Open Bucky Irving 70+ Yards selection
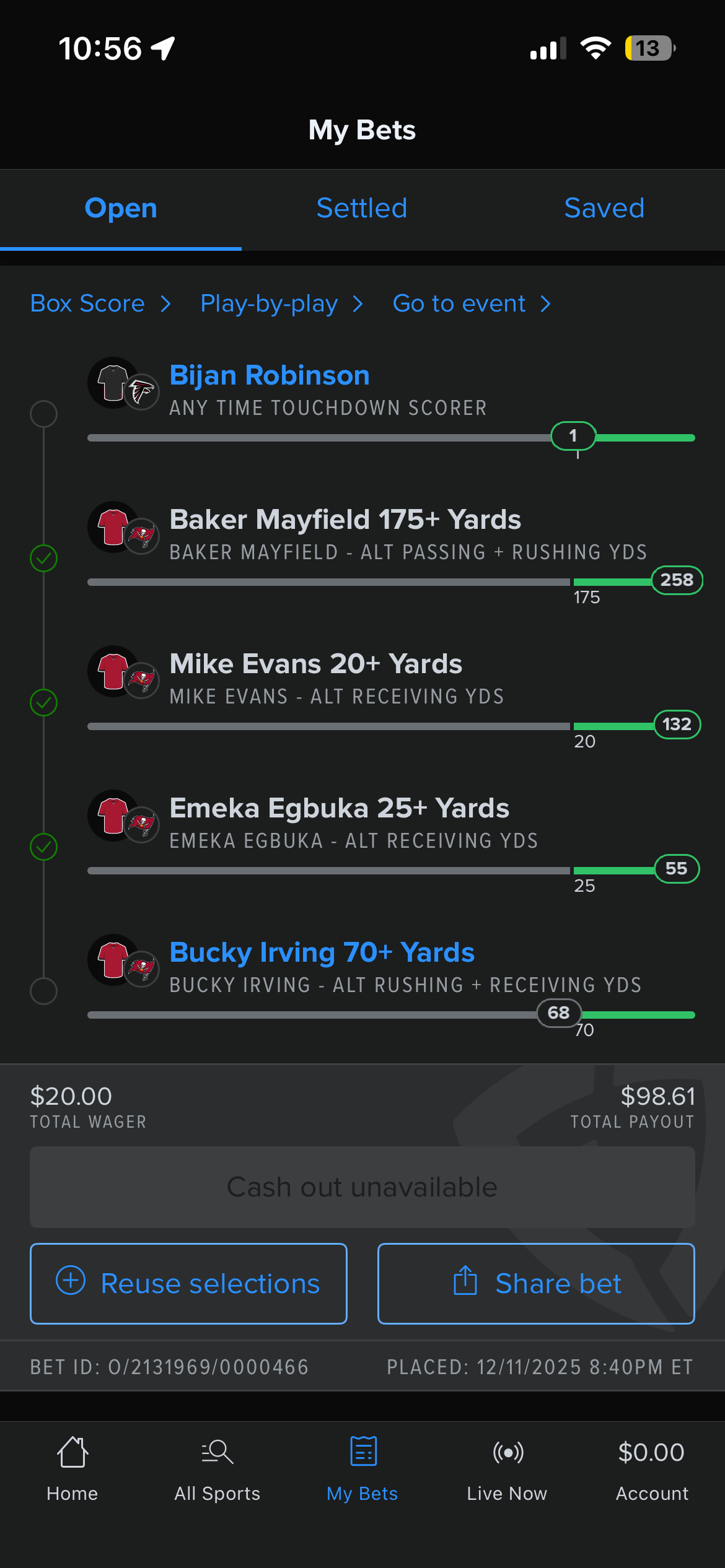This screenshot has width=725, height=1568. coord(322,952)
